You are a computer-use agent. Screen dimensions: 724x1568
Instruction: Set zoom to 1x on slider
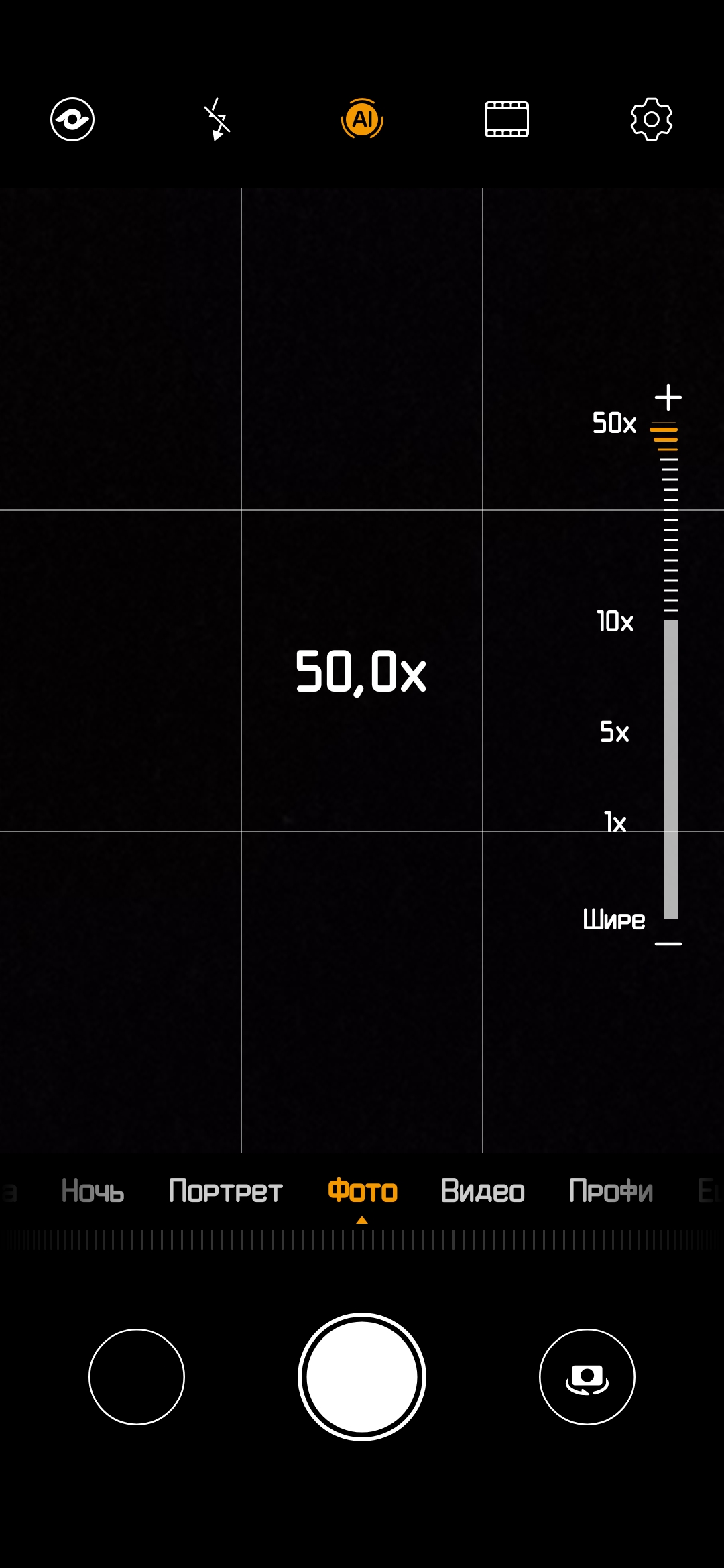615,823
